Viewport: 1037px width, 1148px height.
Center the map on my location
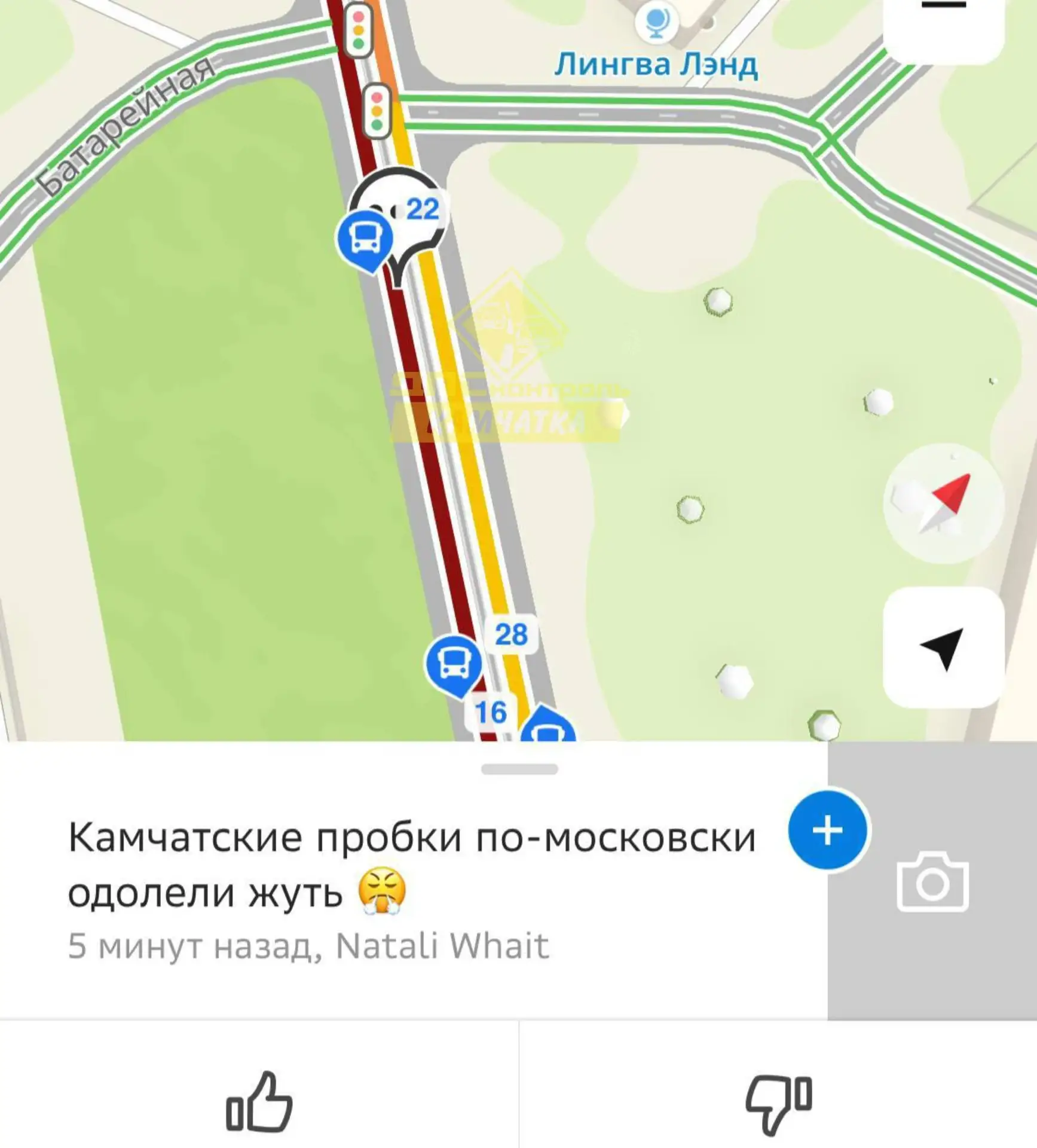pyautogui.click(x=943, y=648)
